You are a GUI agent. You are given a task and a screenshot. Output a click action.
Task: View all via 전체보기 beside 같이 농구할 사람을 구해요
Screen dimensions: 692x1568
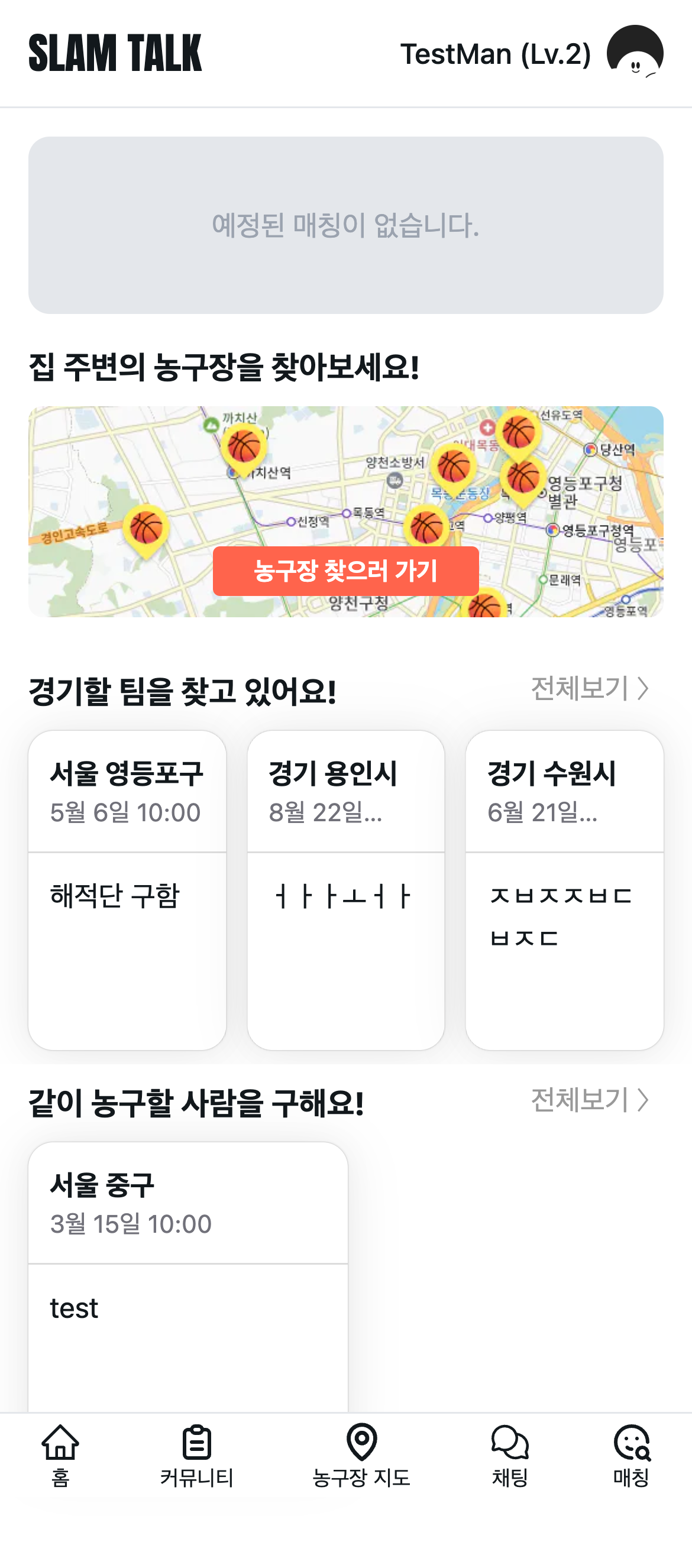589,1100
